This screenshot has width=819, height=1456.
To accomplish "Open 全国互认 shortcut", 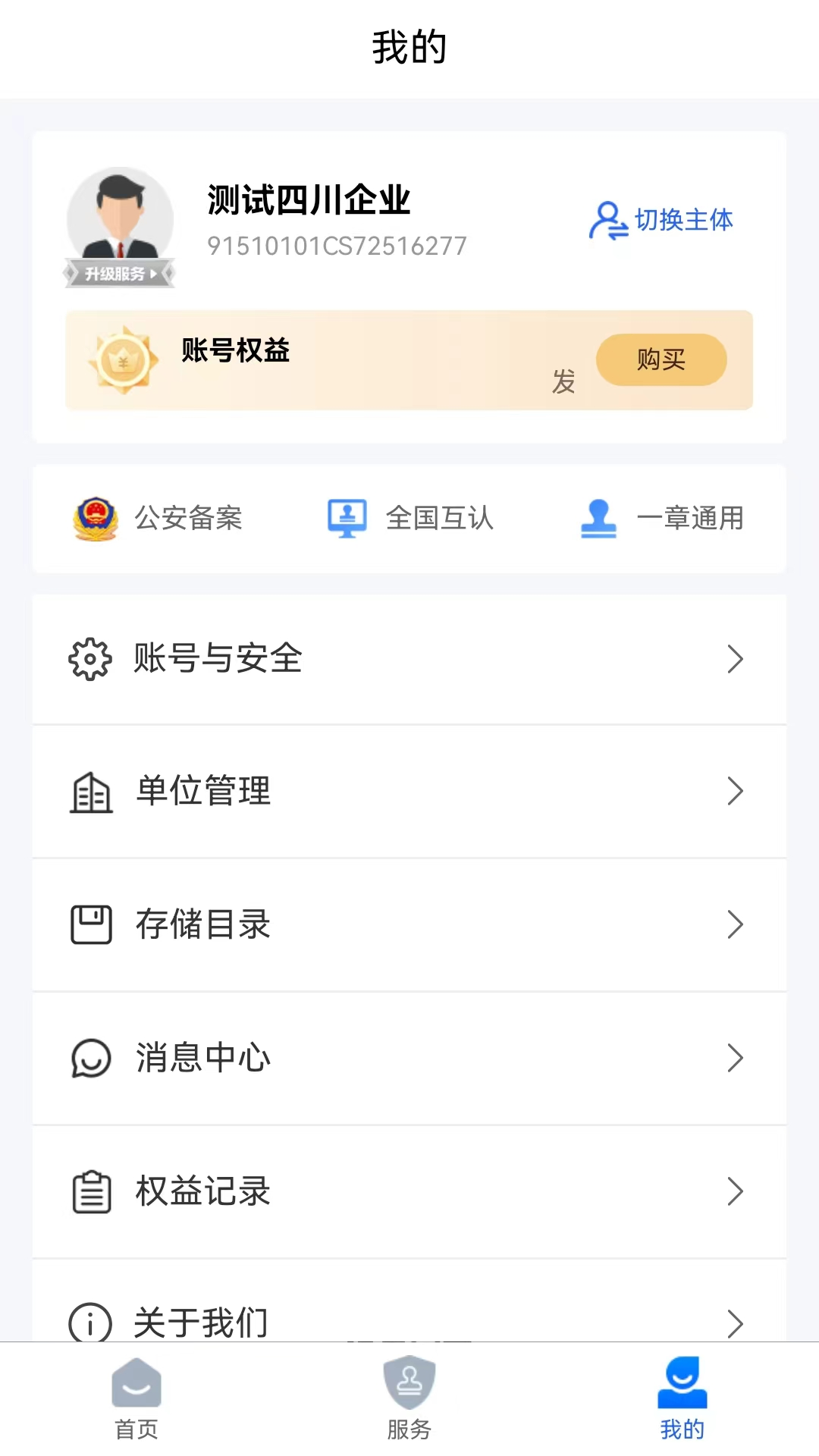I will click(x=410, y=519).
